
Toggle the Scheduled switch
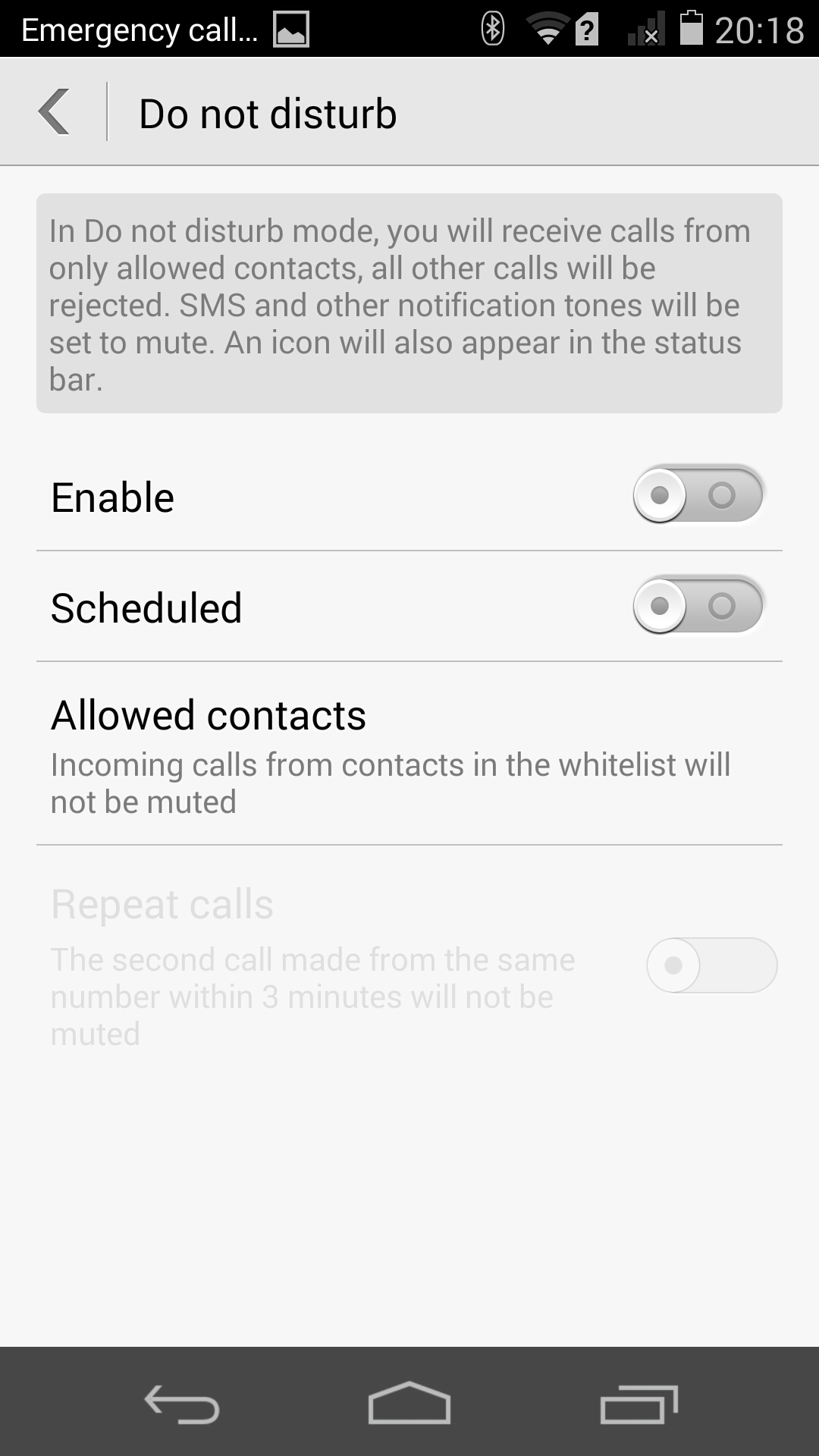coord(698,606)
